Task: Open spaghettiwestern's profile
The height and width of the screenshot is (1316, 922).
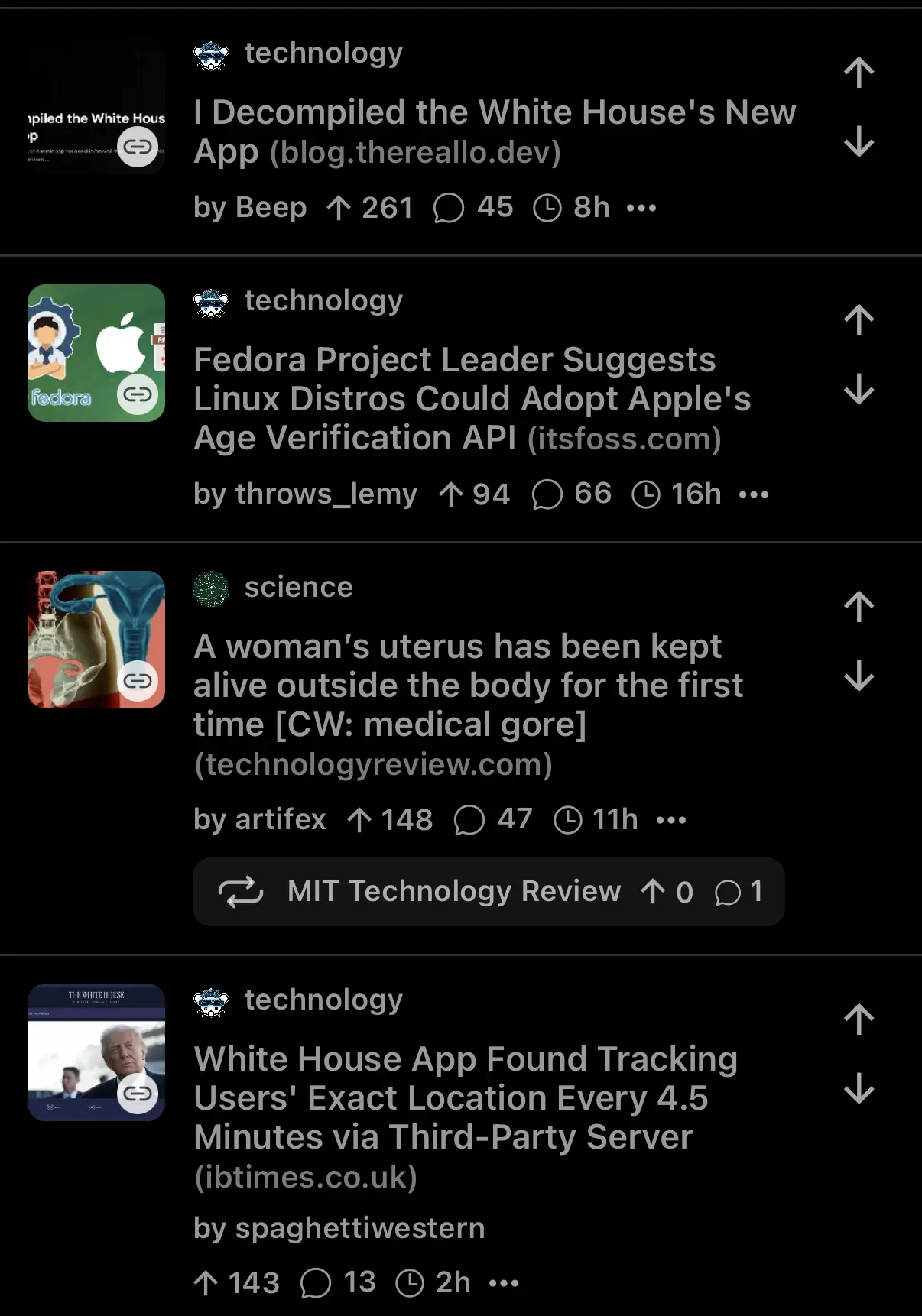Action: click(359, 1228)
